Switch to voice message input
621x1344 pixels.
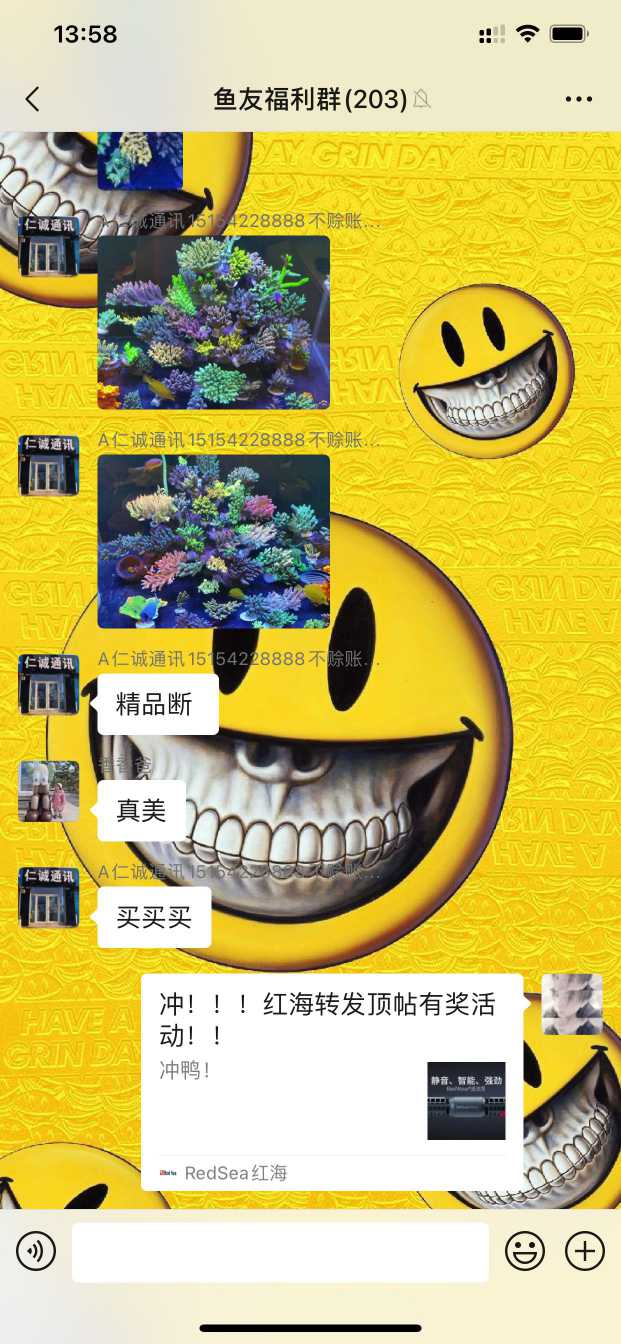click(36, 1251)
